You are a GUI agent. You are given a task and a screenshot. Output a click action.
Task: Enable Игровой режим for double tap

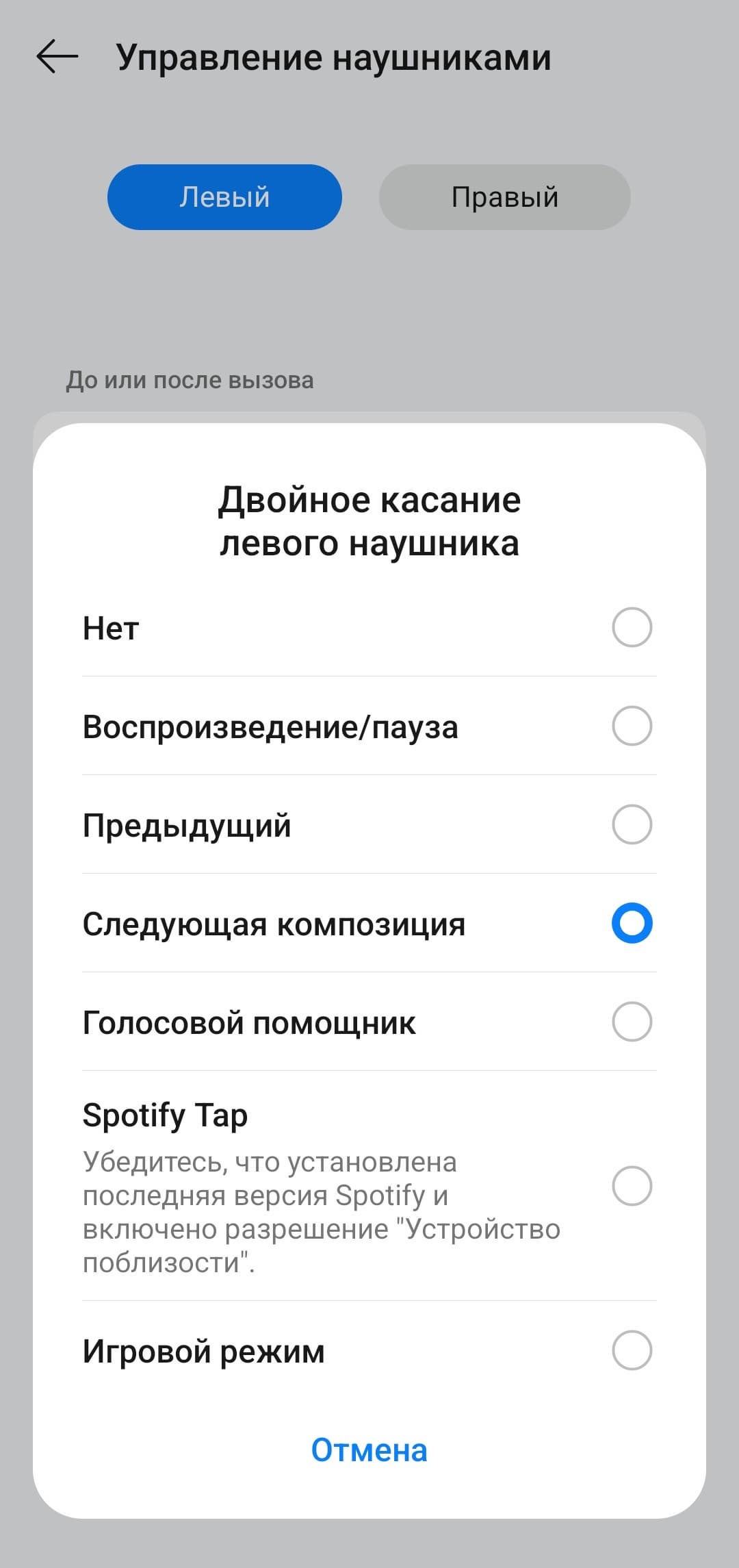[x=632, y=1350]
